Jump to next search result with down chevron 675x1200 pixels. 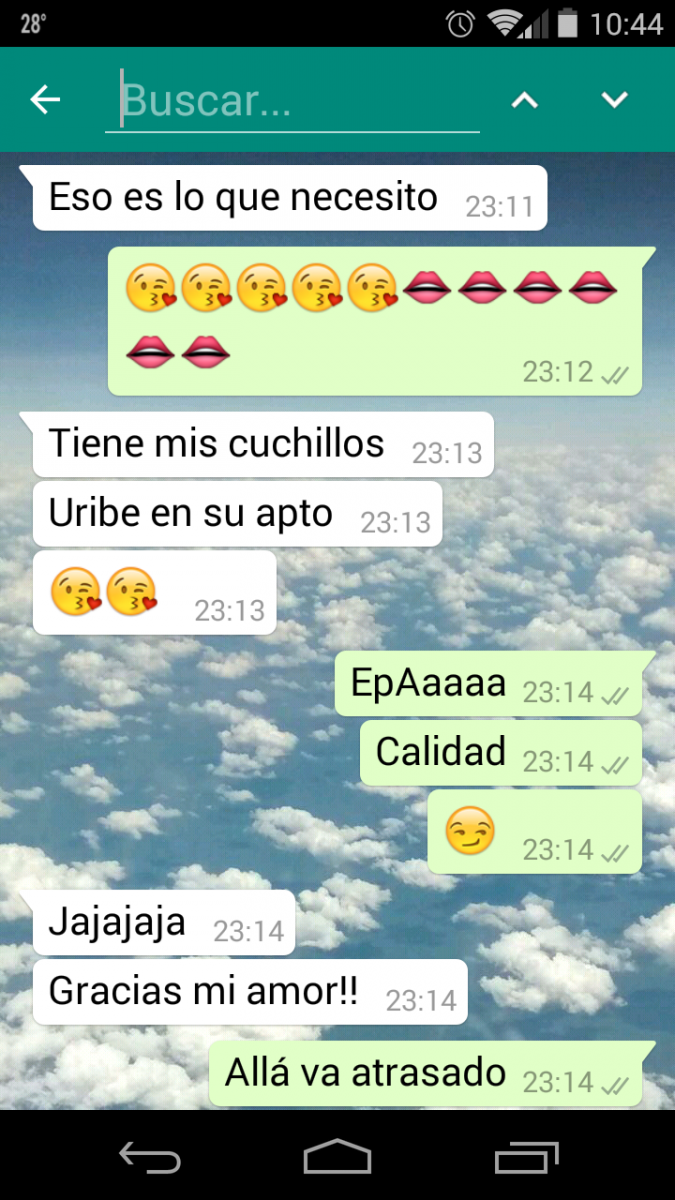(x=614, y=100)
